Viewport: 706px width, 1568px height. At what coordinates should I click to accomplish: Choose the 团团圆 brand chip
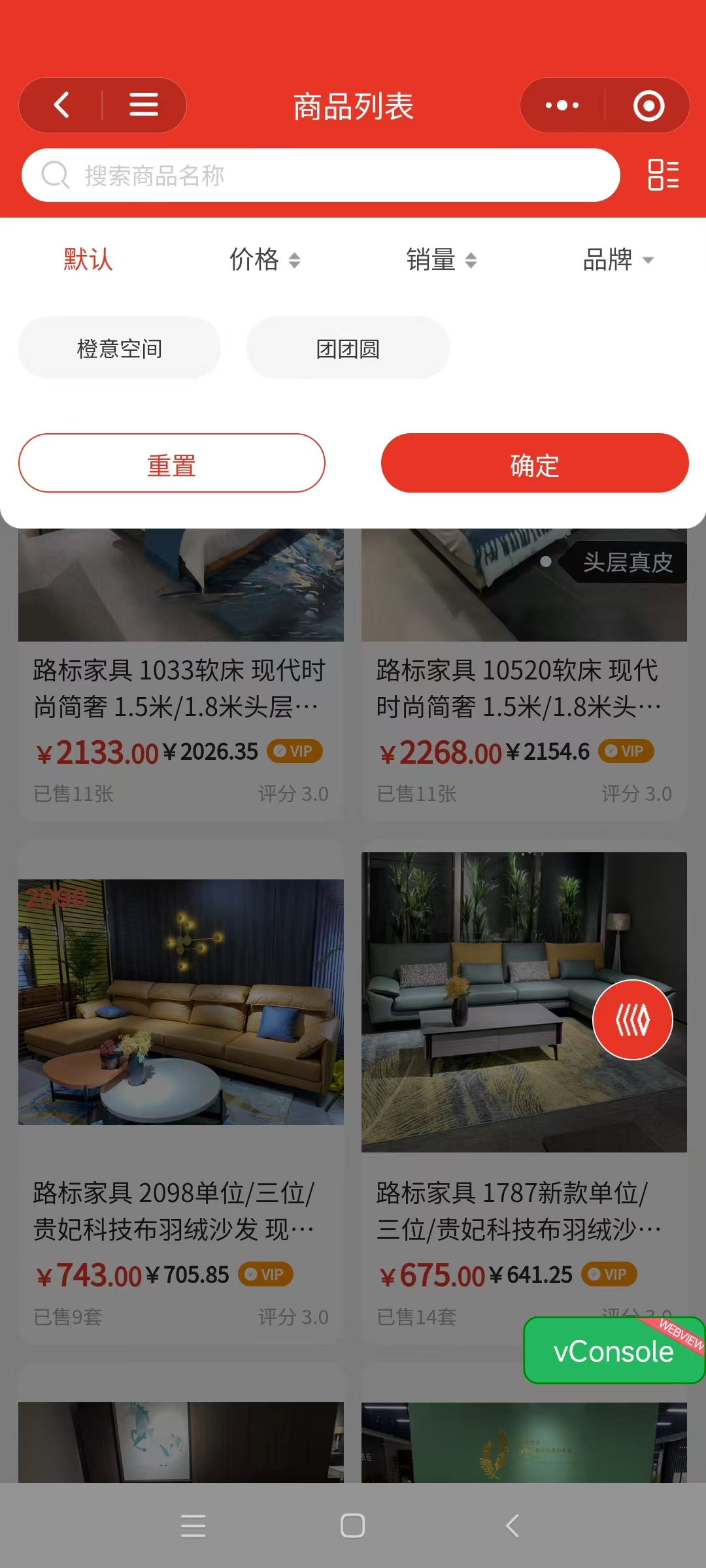tap(348, 348)
